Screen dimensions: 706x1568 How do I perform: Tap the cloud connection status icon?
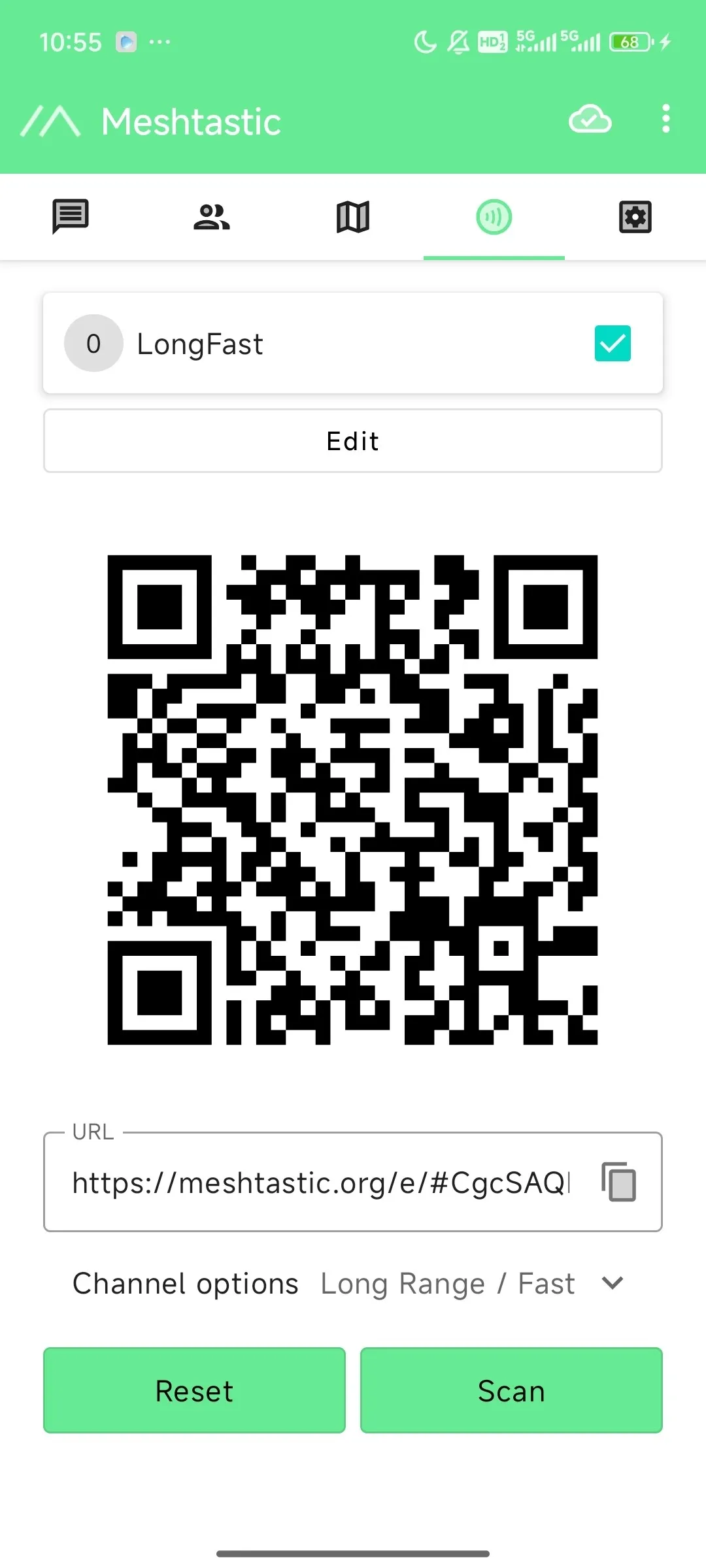click(x=590, y=120)
